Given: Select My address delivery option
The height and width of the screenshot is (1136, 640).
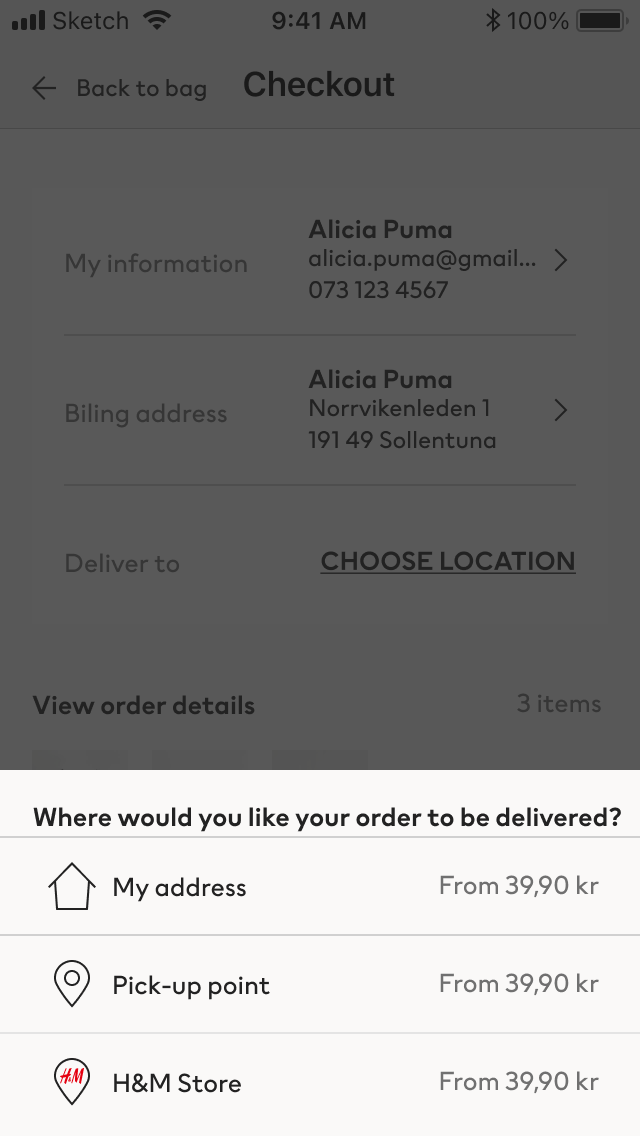Looking at the screenshot, I should 320,886.
